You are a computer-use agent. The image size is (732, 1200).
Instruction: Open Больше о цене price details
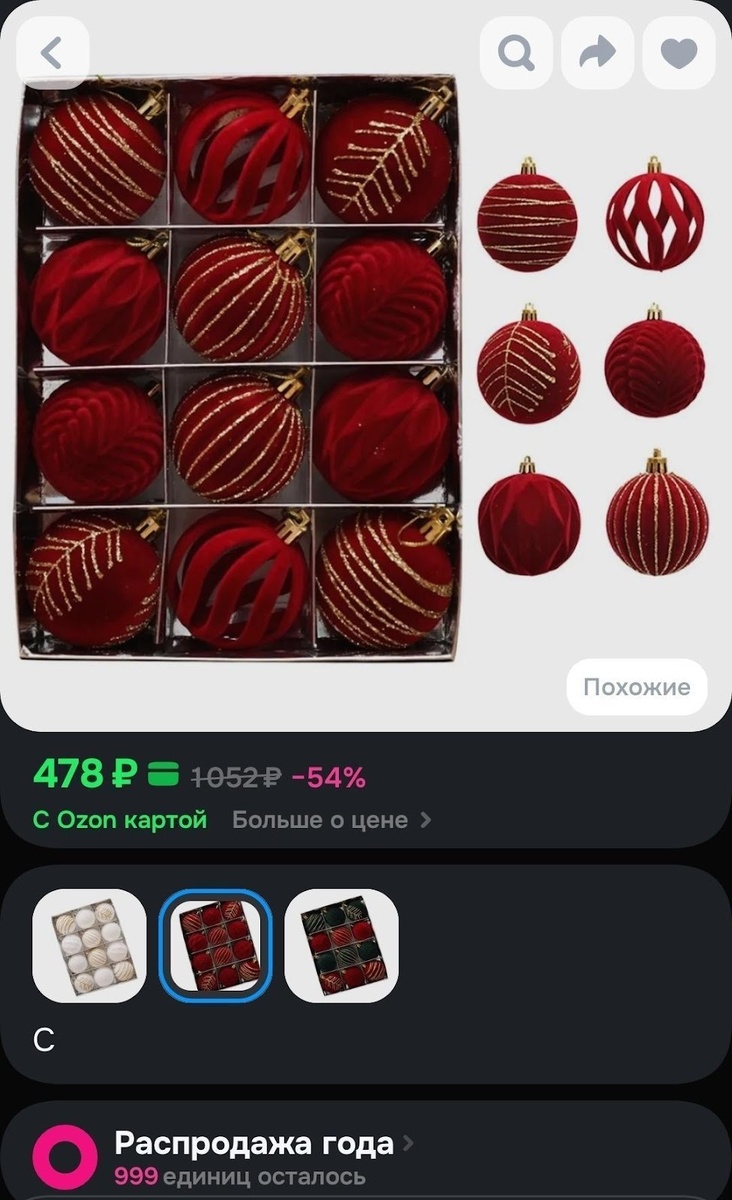(331, 820)
